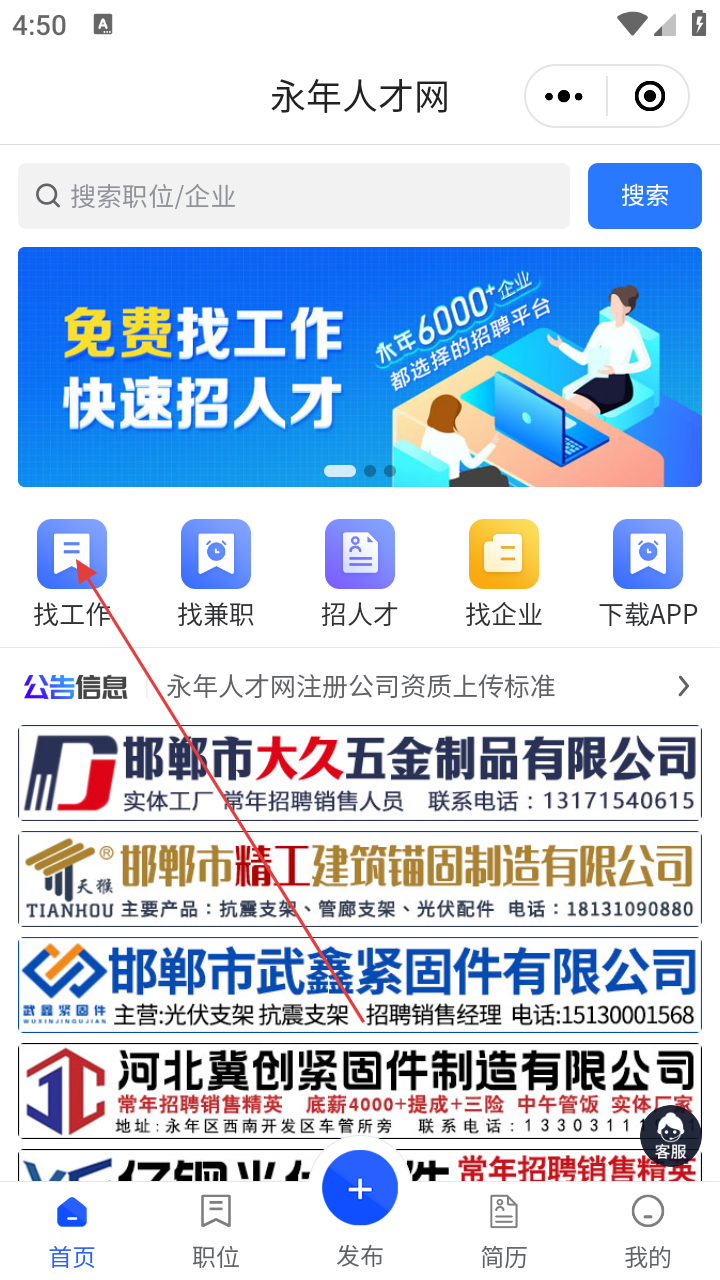The height and width of the screenshot is (1280, 720).
Task: Switch to the 职位 tab
Action: [216, 1230]
